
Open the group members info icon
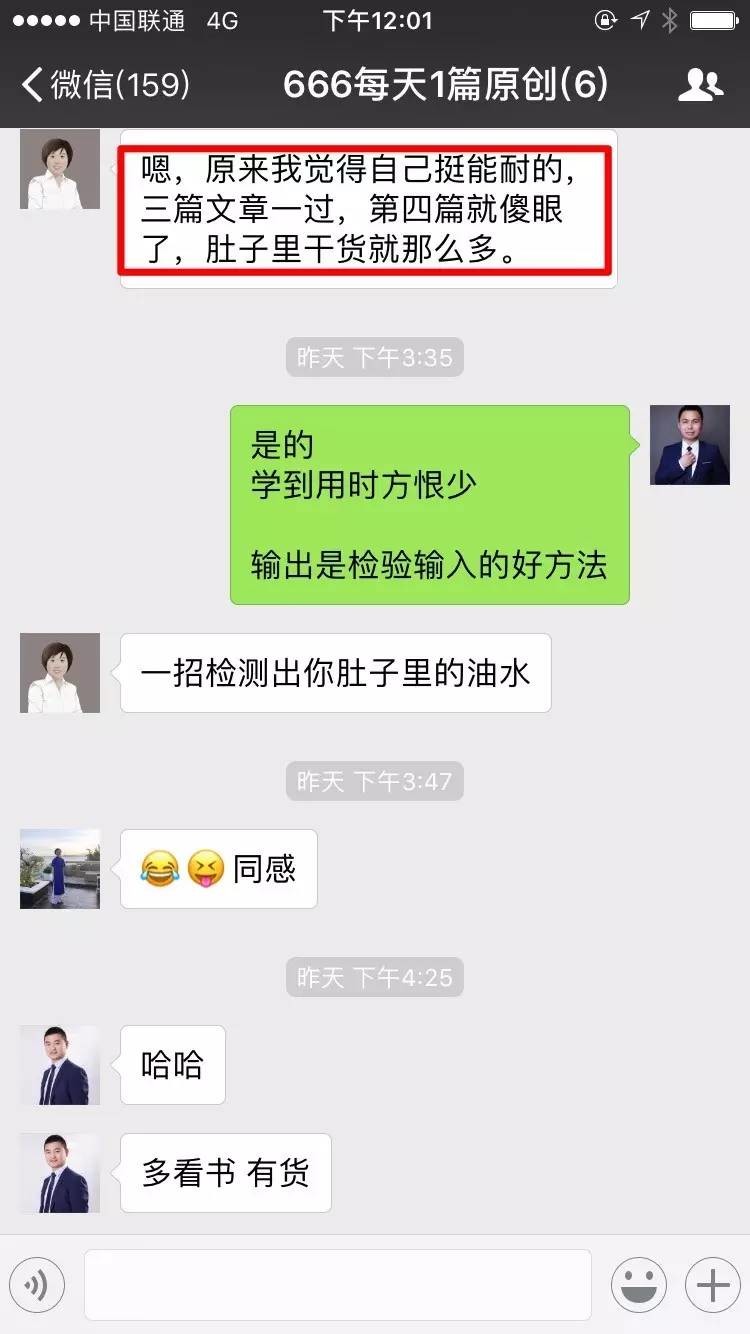(x=700, y=85)
